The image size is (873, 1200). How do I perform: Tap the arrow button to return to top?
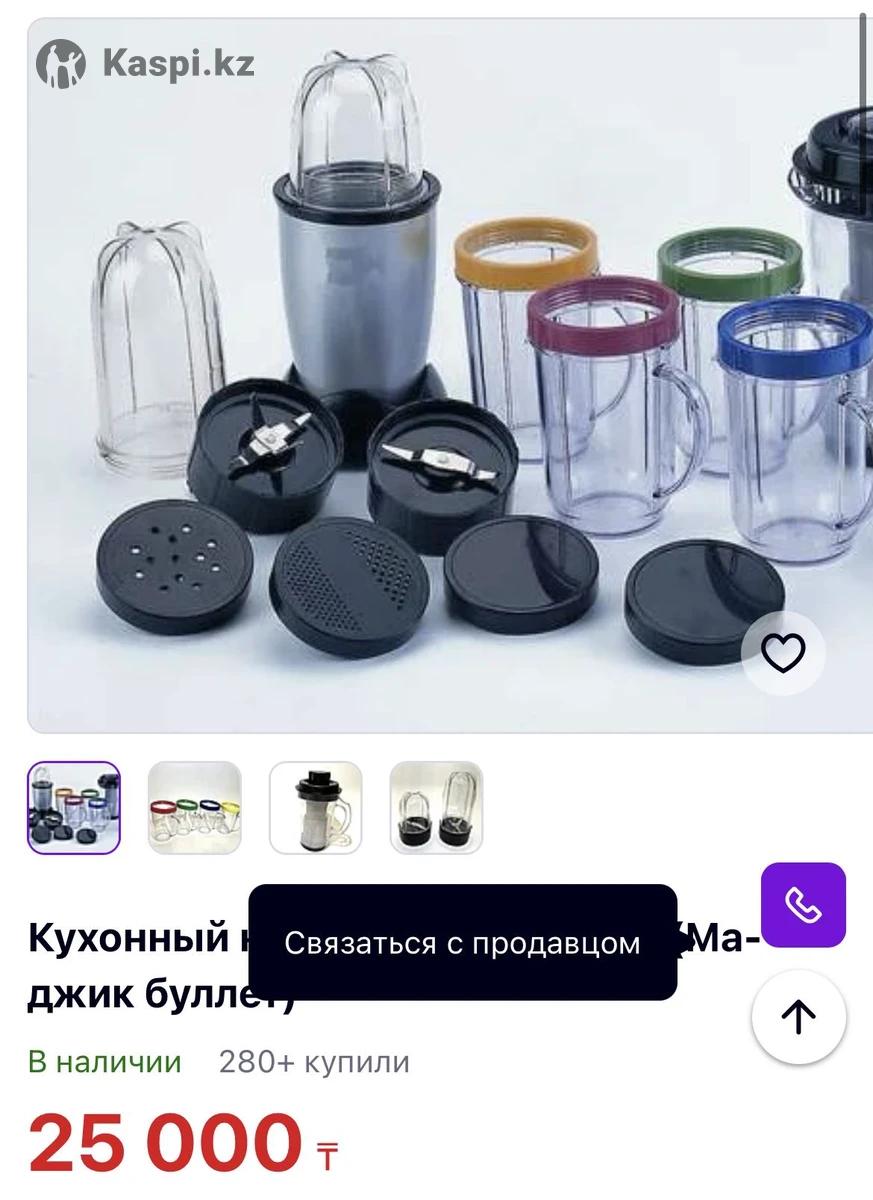(798, 1017)
